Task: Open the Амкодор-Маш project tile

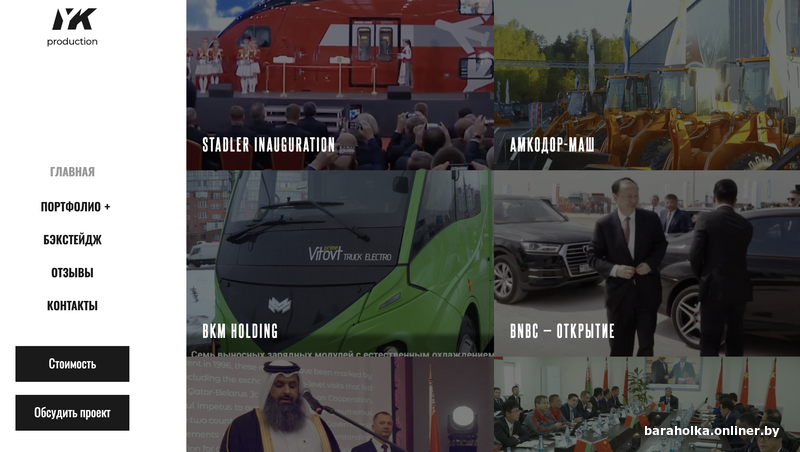Action: coord(646,85)
